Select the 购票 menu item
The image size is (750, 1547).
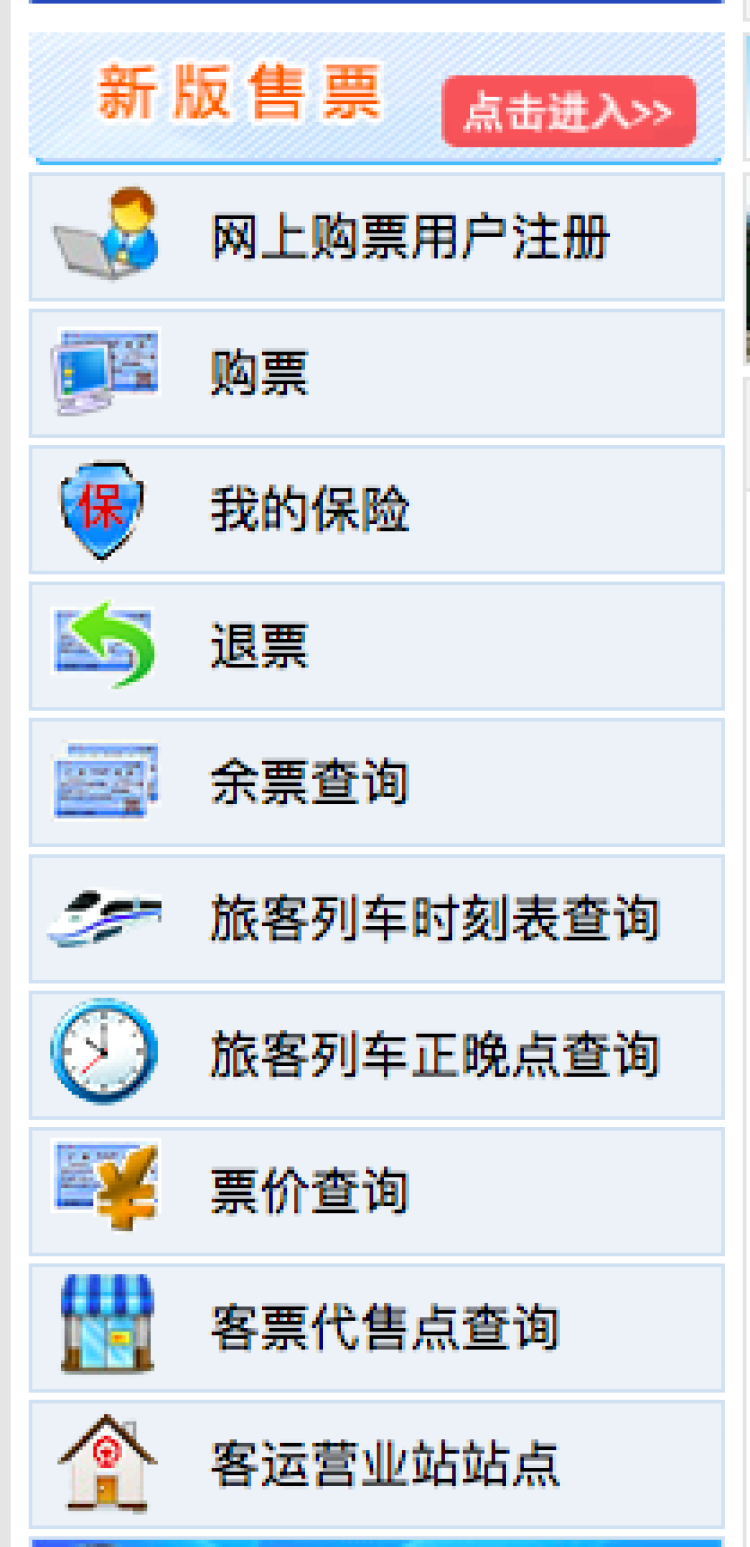(x=376, y=373)
